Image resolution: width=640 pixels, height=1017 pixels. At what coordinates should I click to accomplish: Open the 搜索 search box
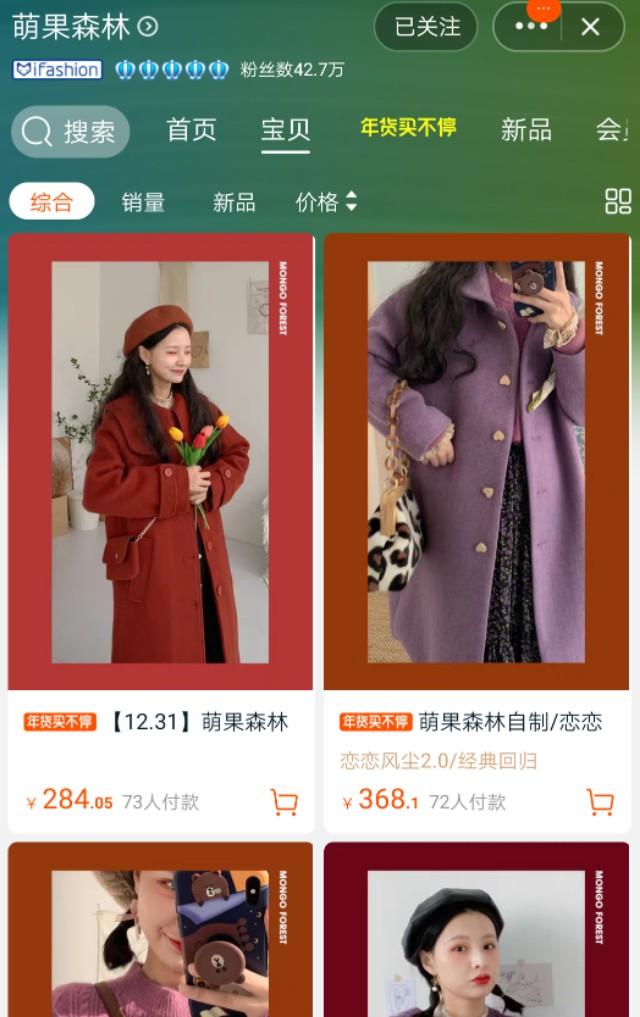[x=70, y=131]
